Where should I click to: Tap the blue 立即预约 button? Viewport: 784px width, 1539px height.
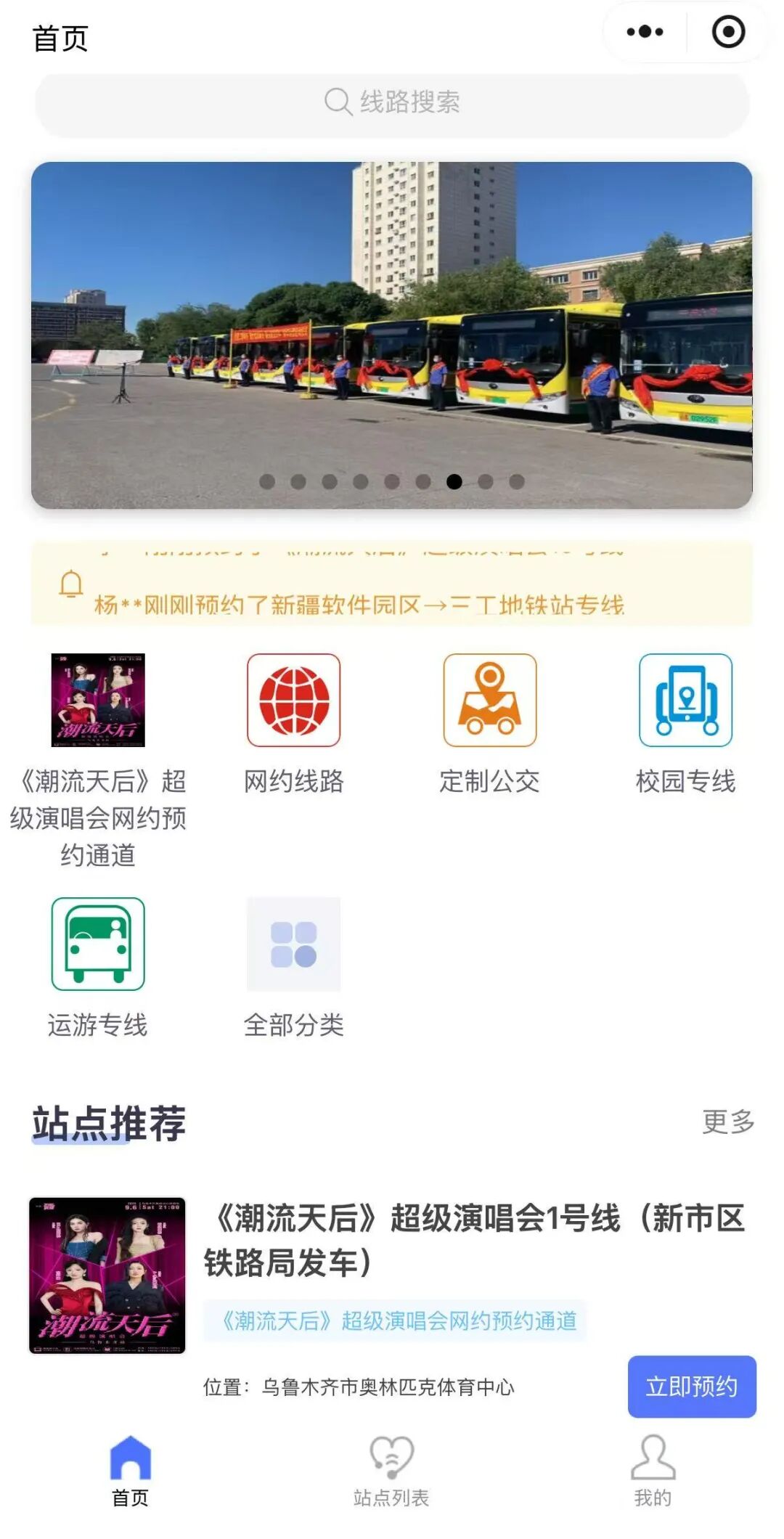click(x=692, y=1386)
